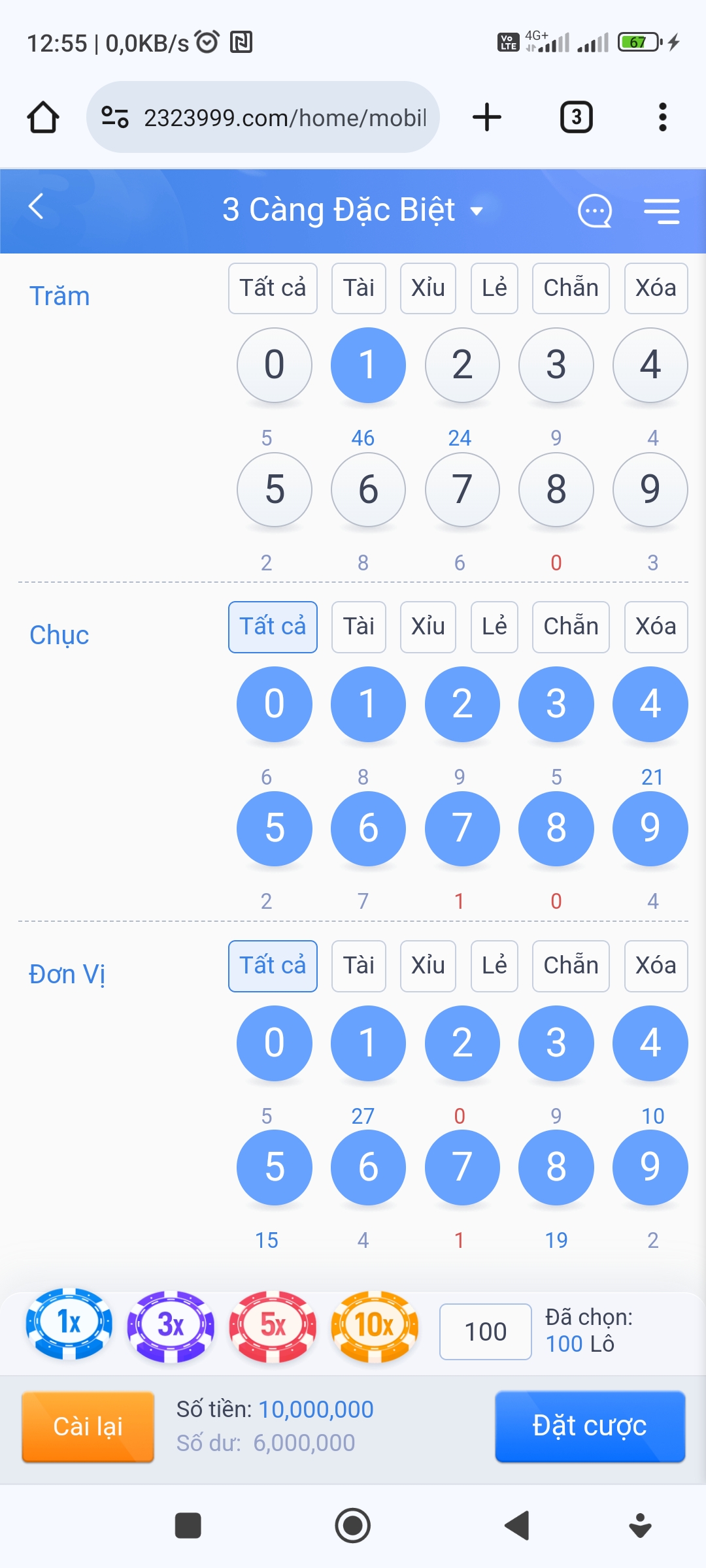The image size is (706, 1568).
Task: Tap Xỉu filter in the Chục row
Action: click(x=428, y=627)
